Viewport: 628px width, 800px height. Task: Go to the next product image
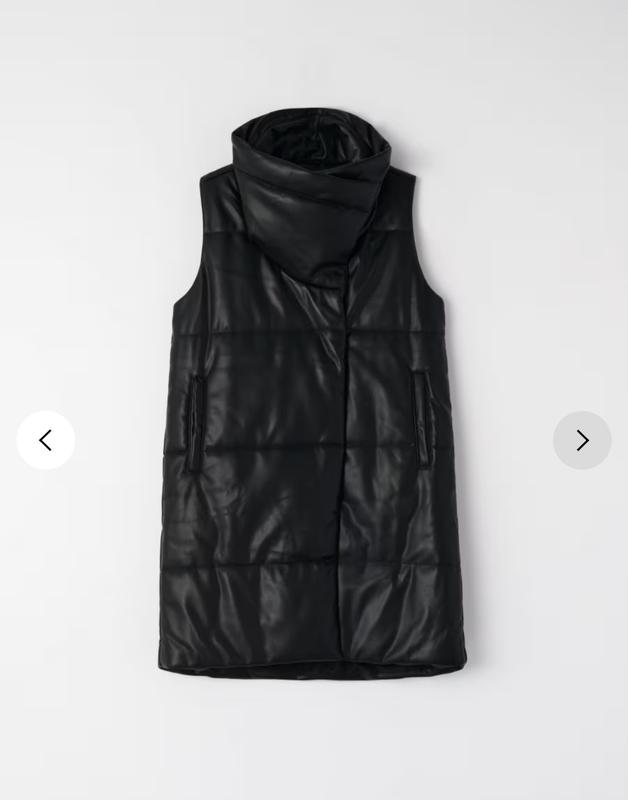click(x=582, y=440)
